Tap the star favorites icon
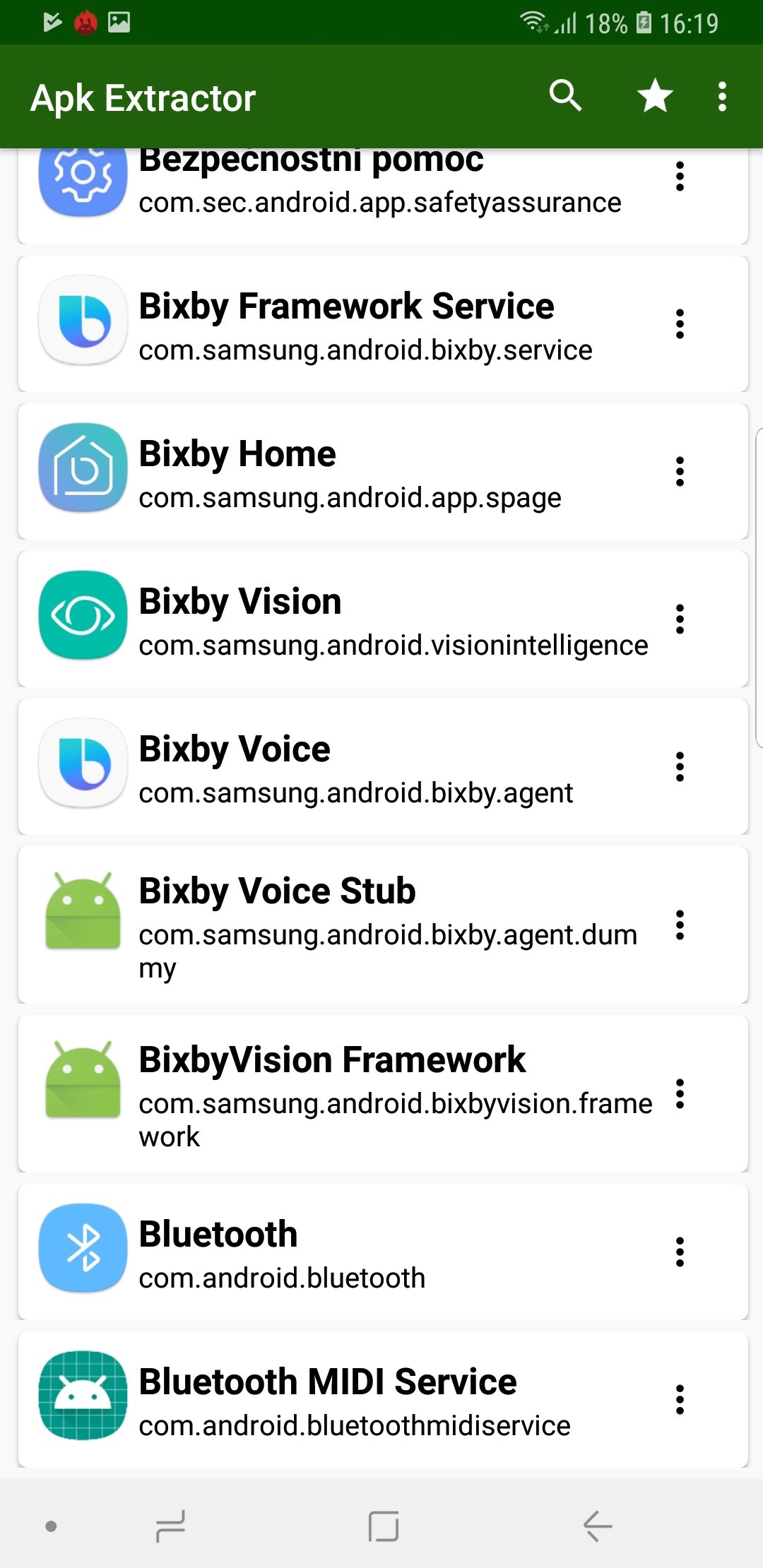The width and height of the screenshot is (763, 1568). (x=655, y=96)
